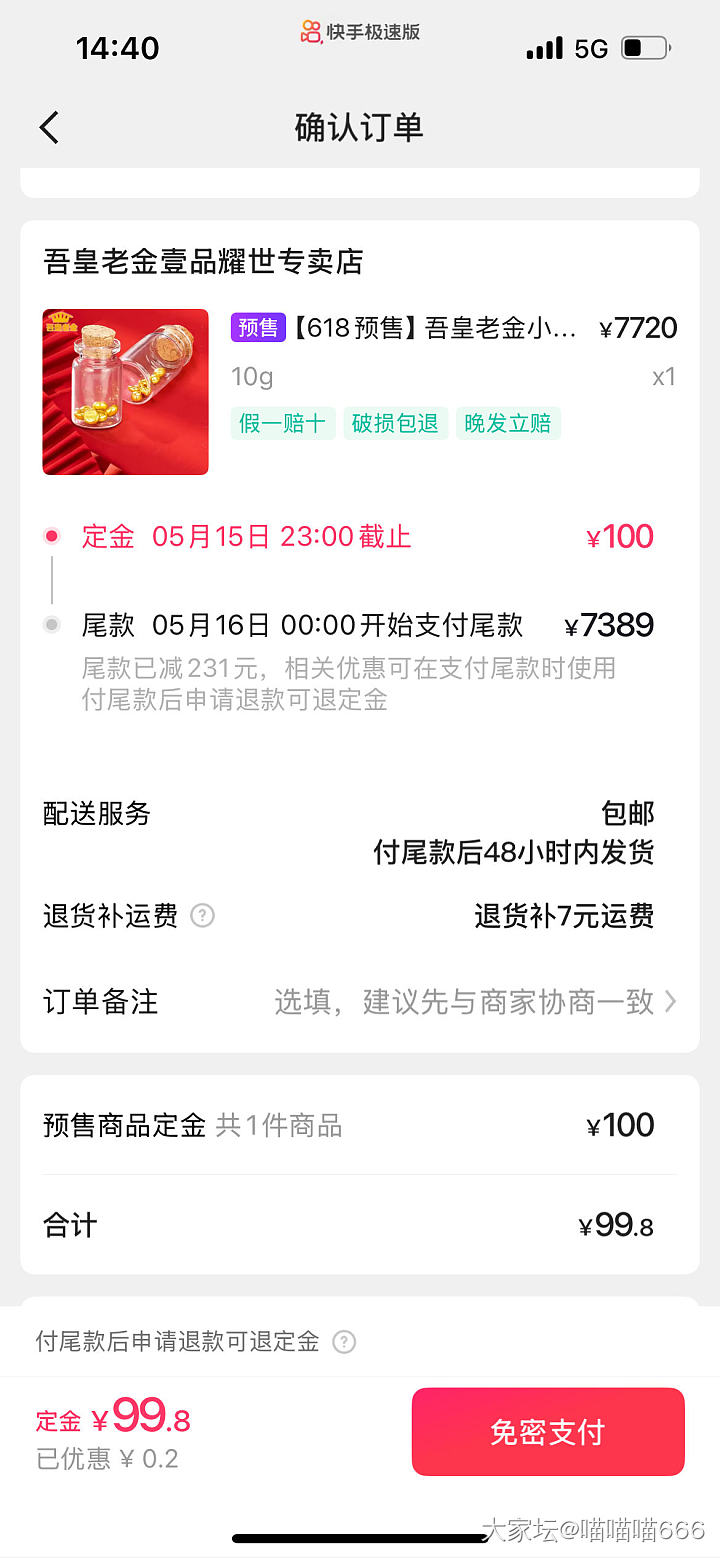Go back from the 确认订单 page
Viewport: 720px width, 1558px height.
pyautogui.click(x=49, y=128)
